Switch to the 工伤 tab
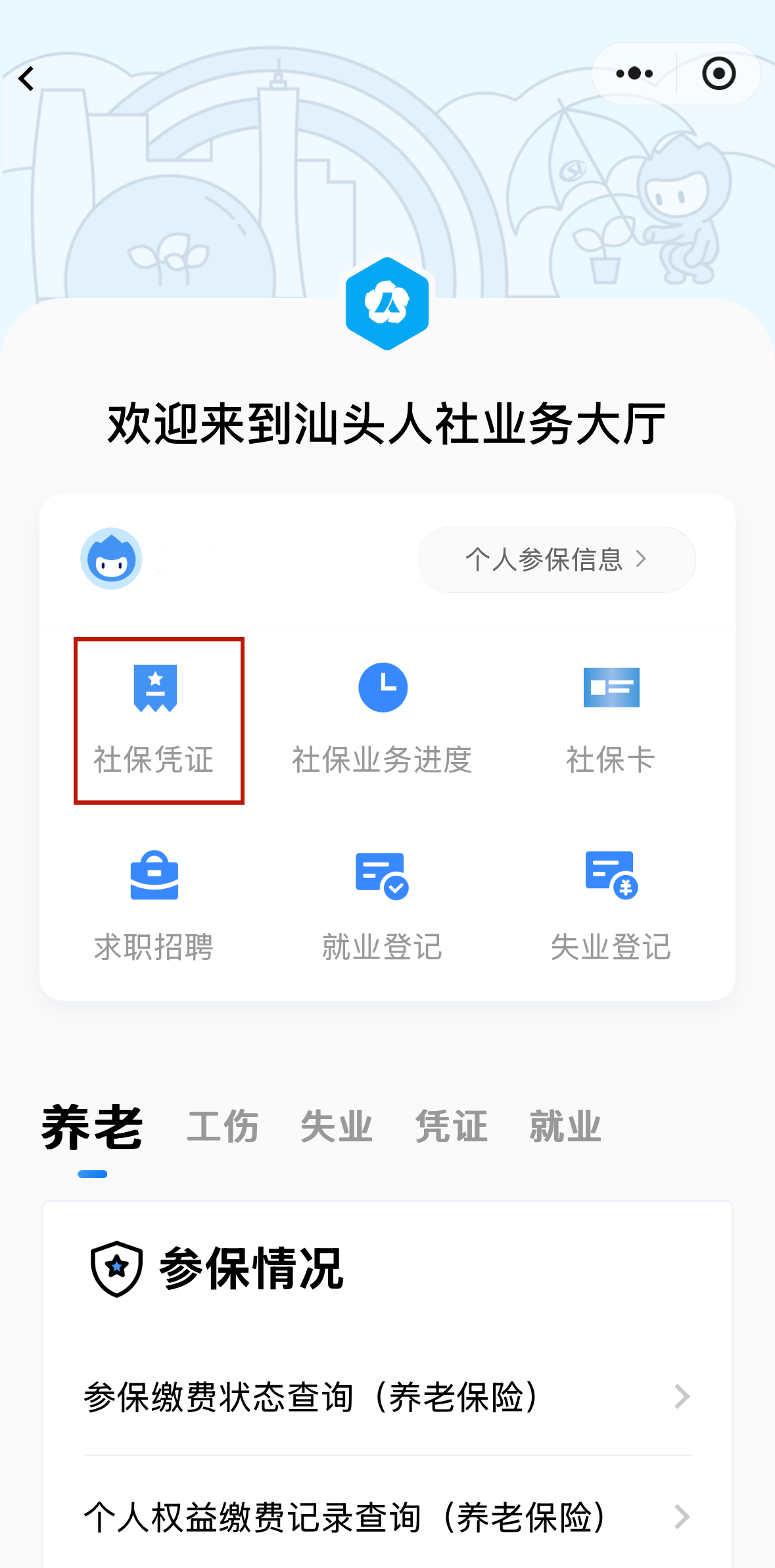775x1568 pixels. click(x=223, y=1128)
